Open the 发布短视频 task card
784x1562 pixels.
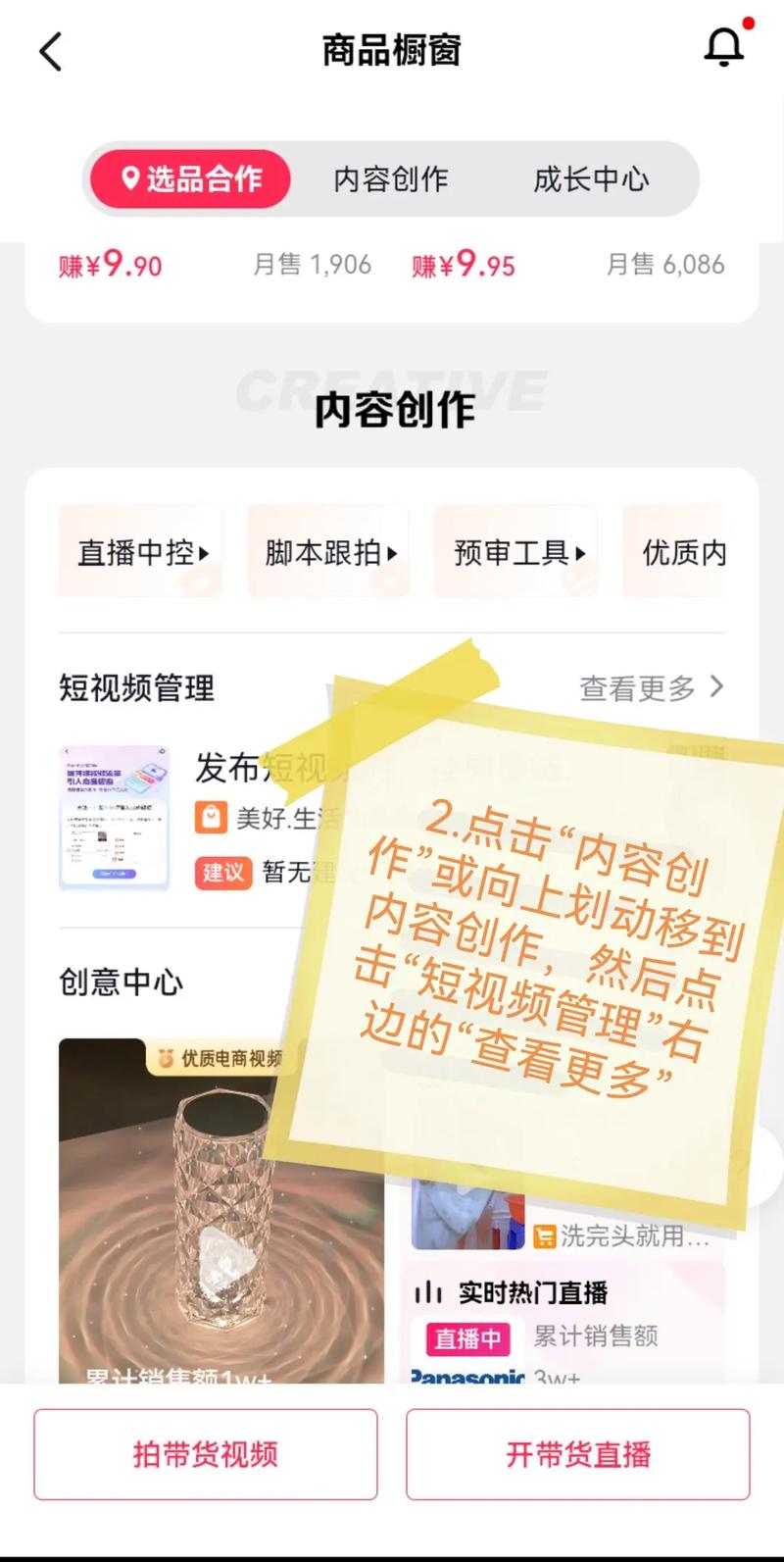(196, 817)
